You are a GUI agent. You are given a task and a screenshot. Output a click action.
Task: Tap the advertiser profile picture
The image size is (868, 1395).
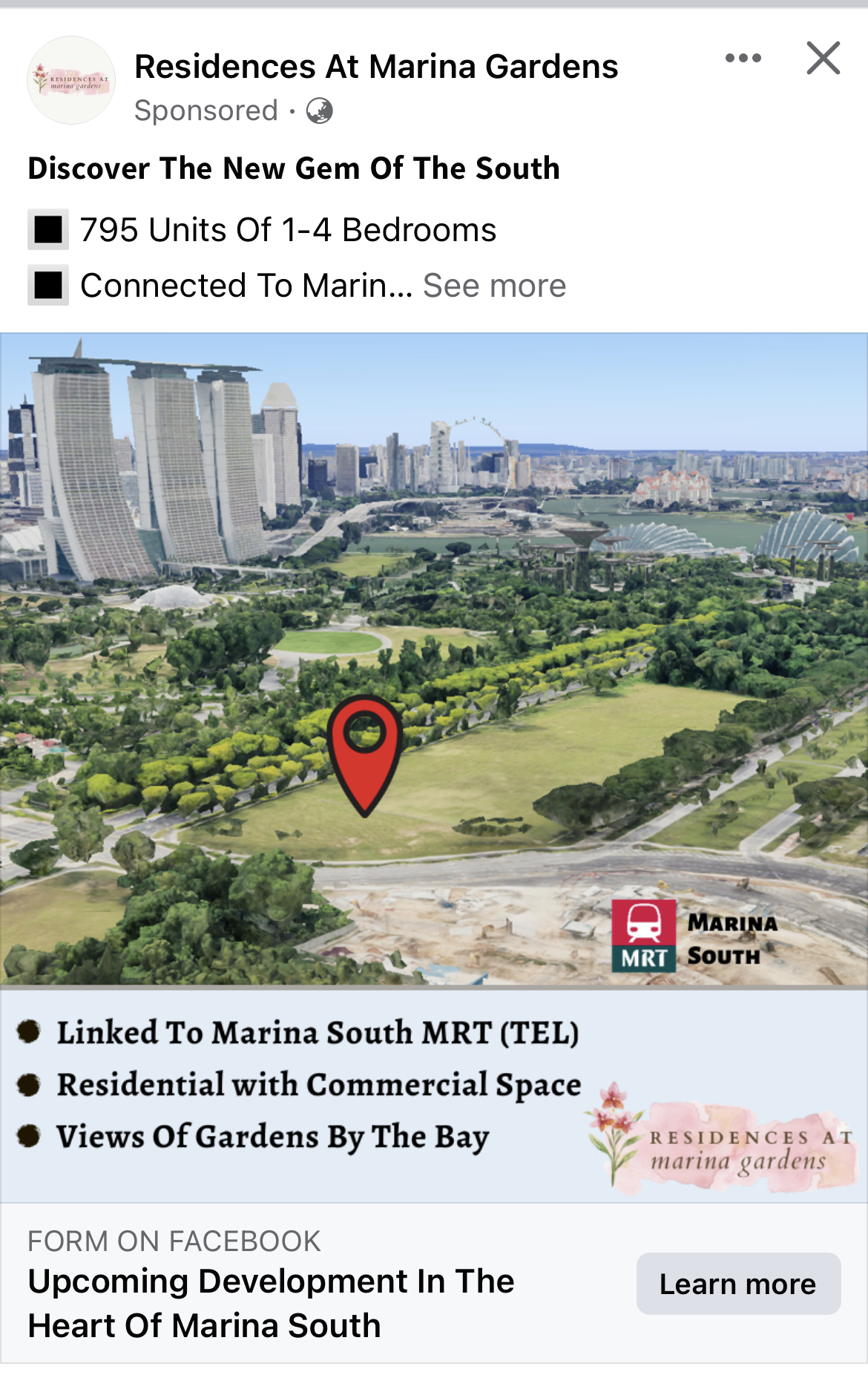pos(71,80)
